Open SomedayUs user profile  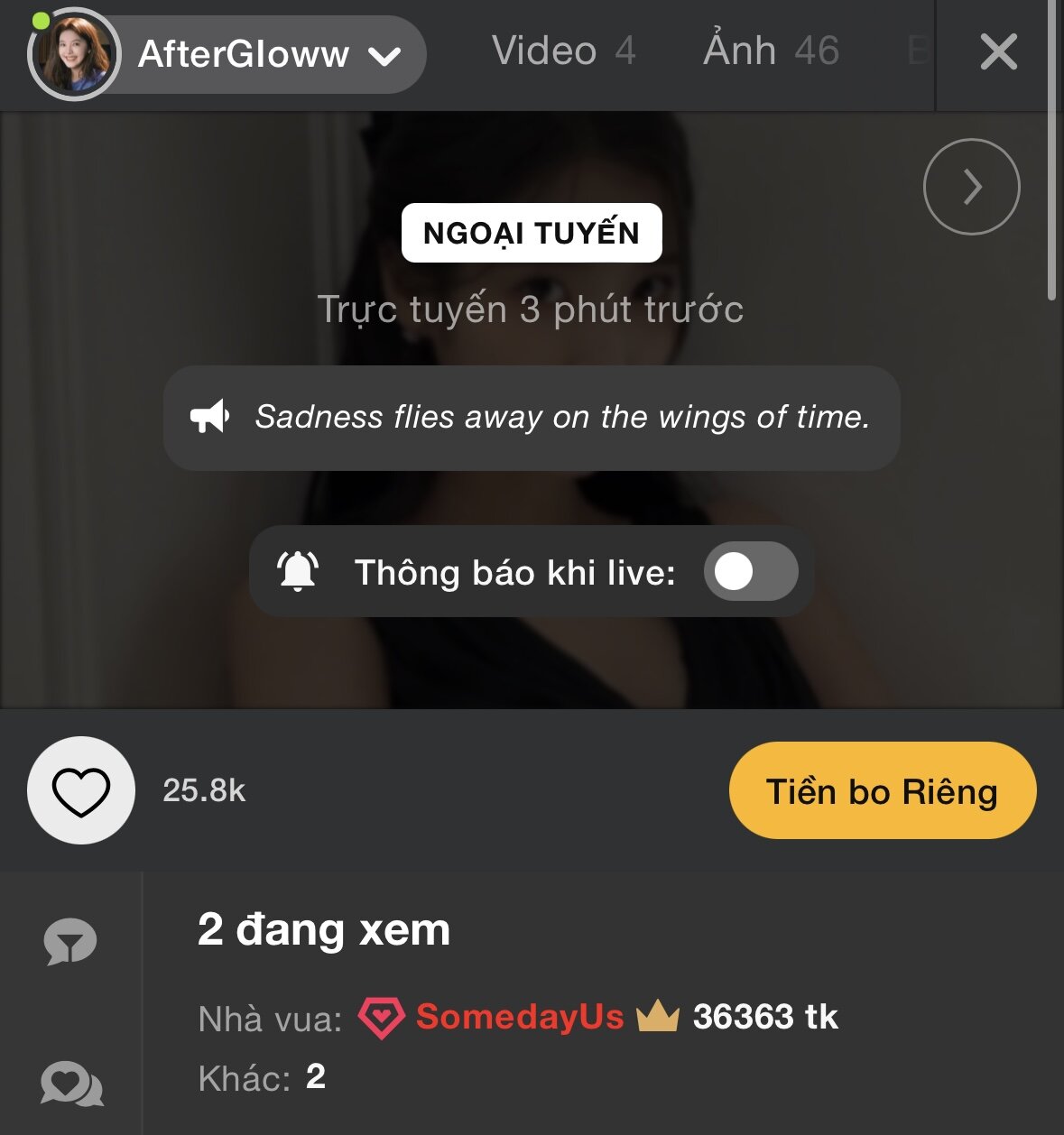(519, 1018)
